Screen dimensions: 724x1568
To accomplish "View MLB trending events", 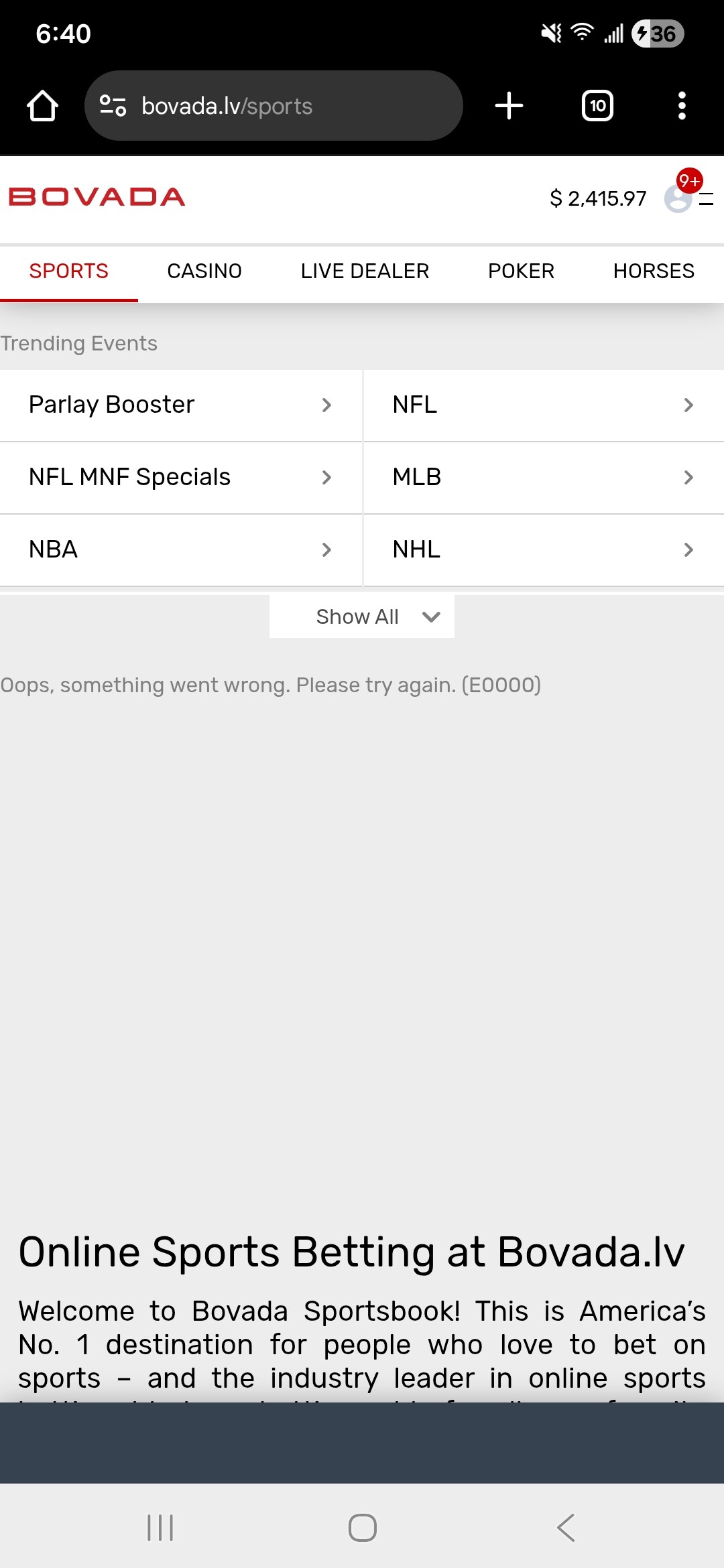I will coord(543,477).
